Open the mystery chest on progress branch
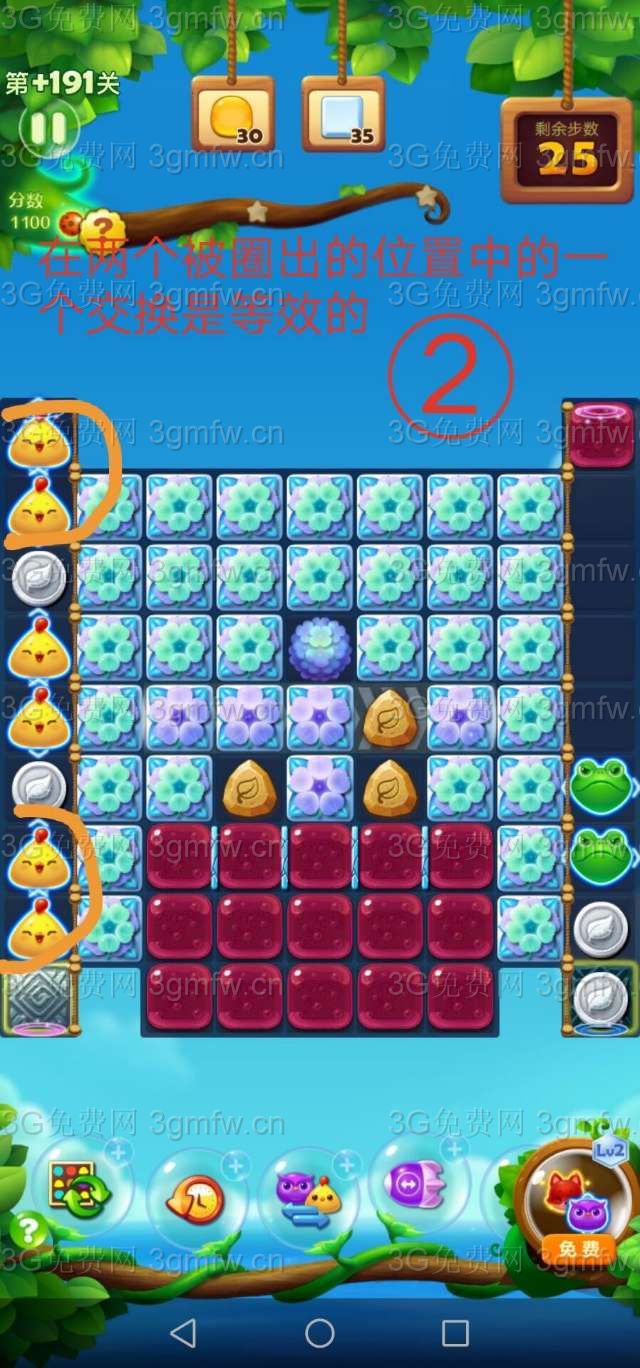The image size is (640, 1368). point(102,229)
